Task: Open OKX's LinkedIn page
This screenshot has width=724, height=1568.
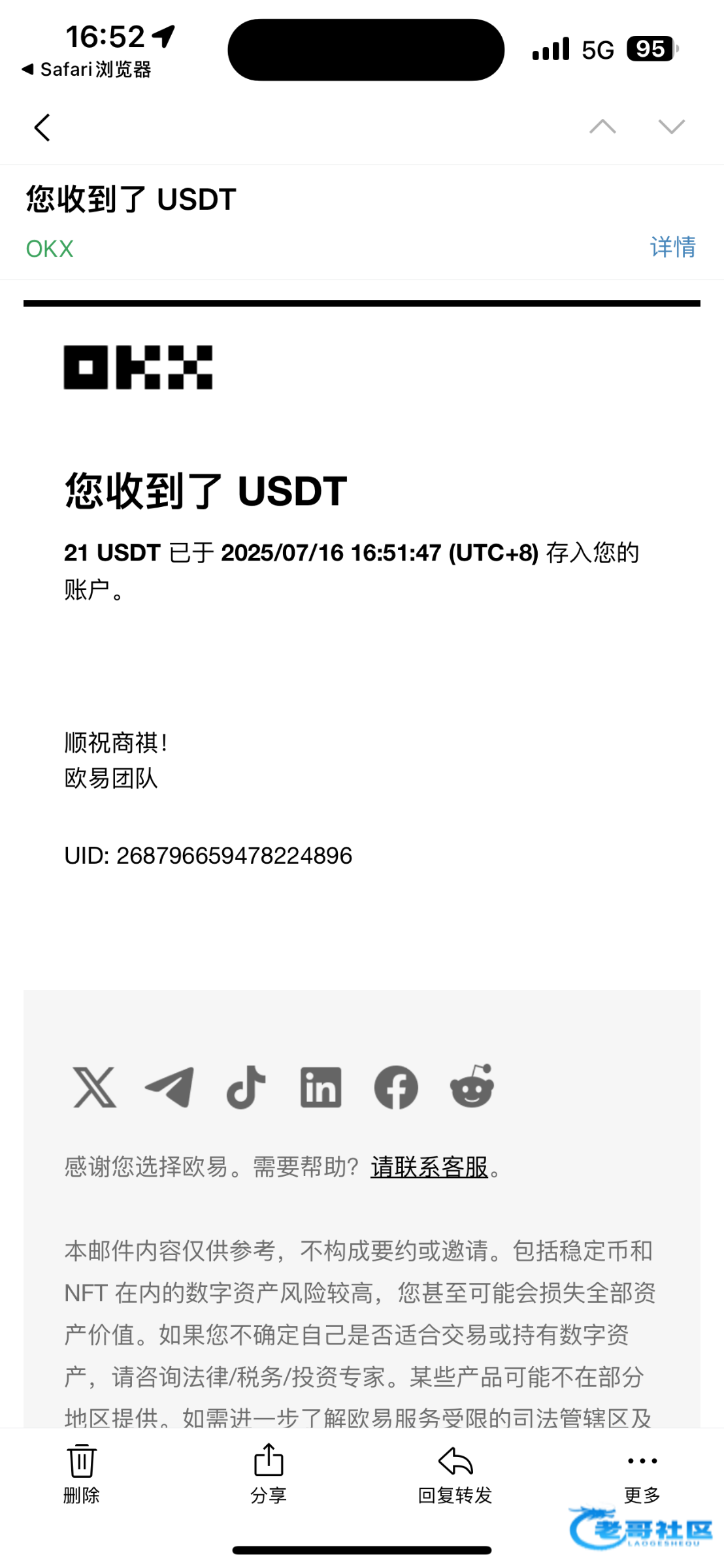Action: [x=321, y=1088]
